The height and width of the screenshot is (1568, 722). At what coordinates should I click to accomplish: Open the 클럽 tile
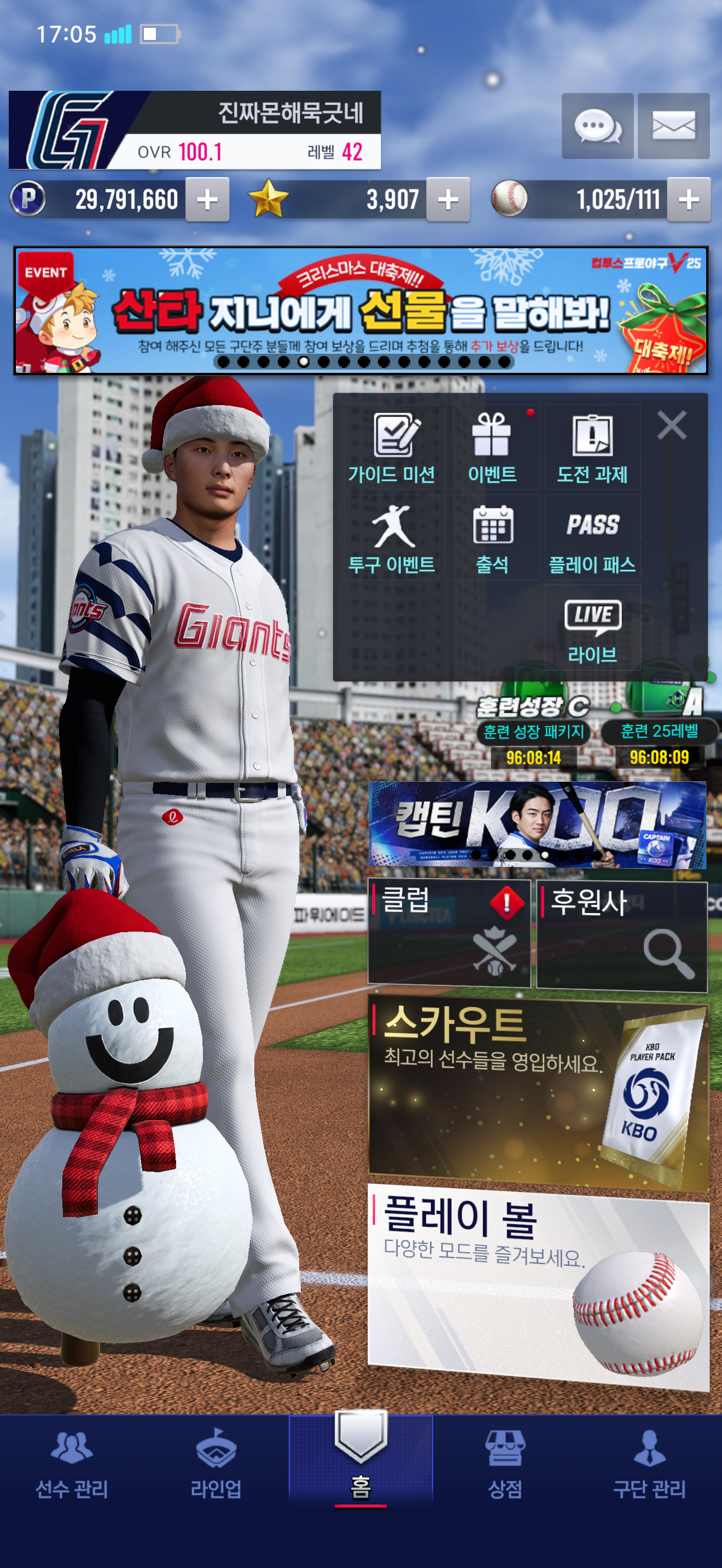449,933
